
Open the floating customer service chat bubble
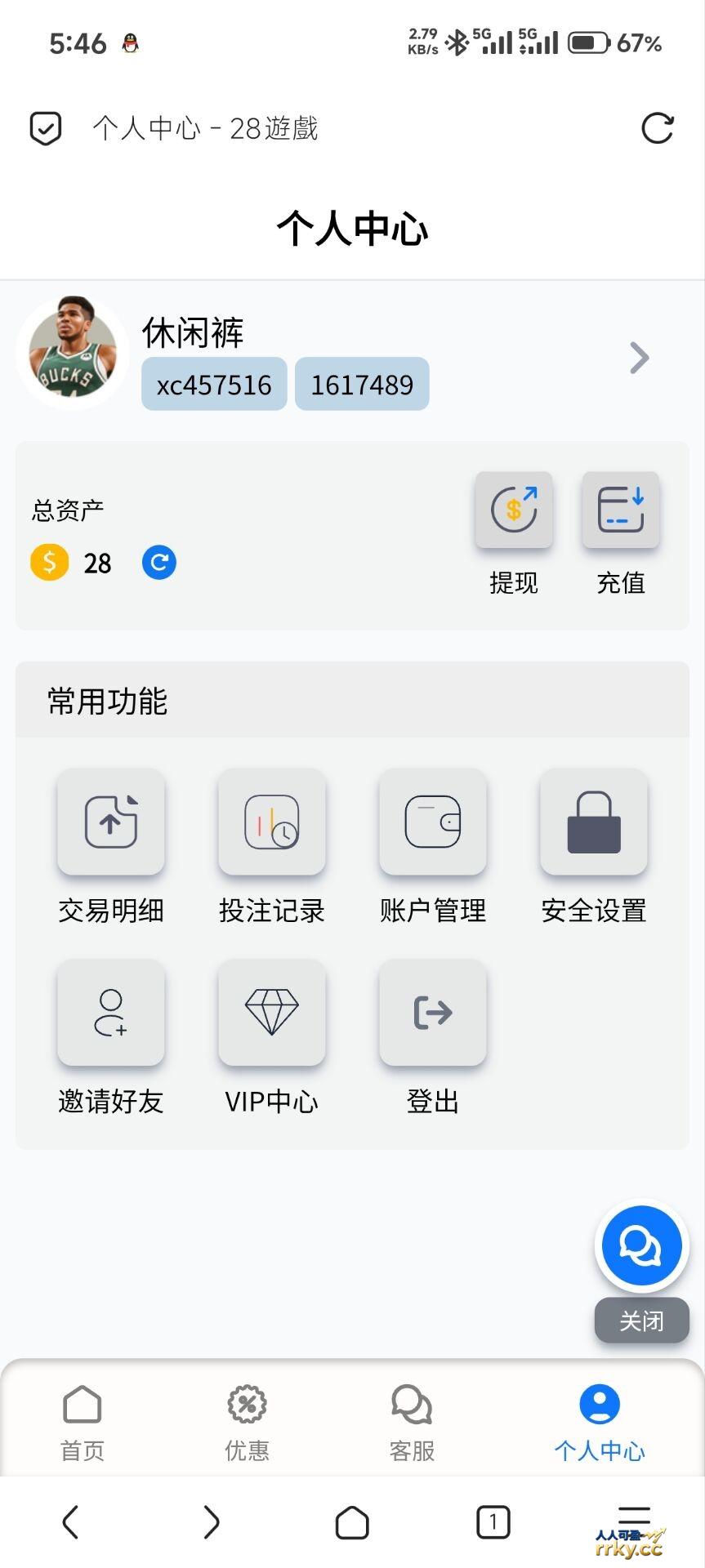pyautogui.click(x=640, y=1245)
